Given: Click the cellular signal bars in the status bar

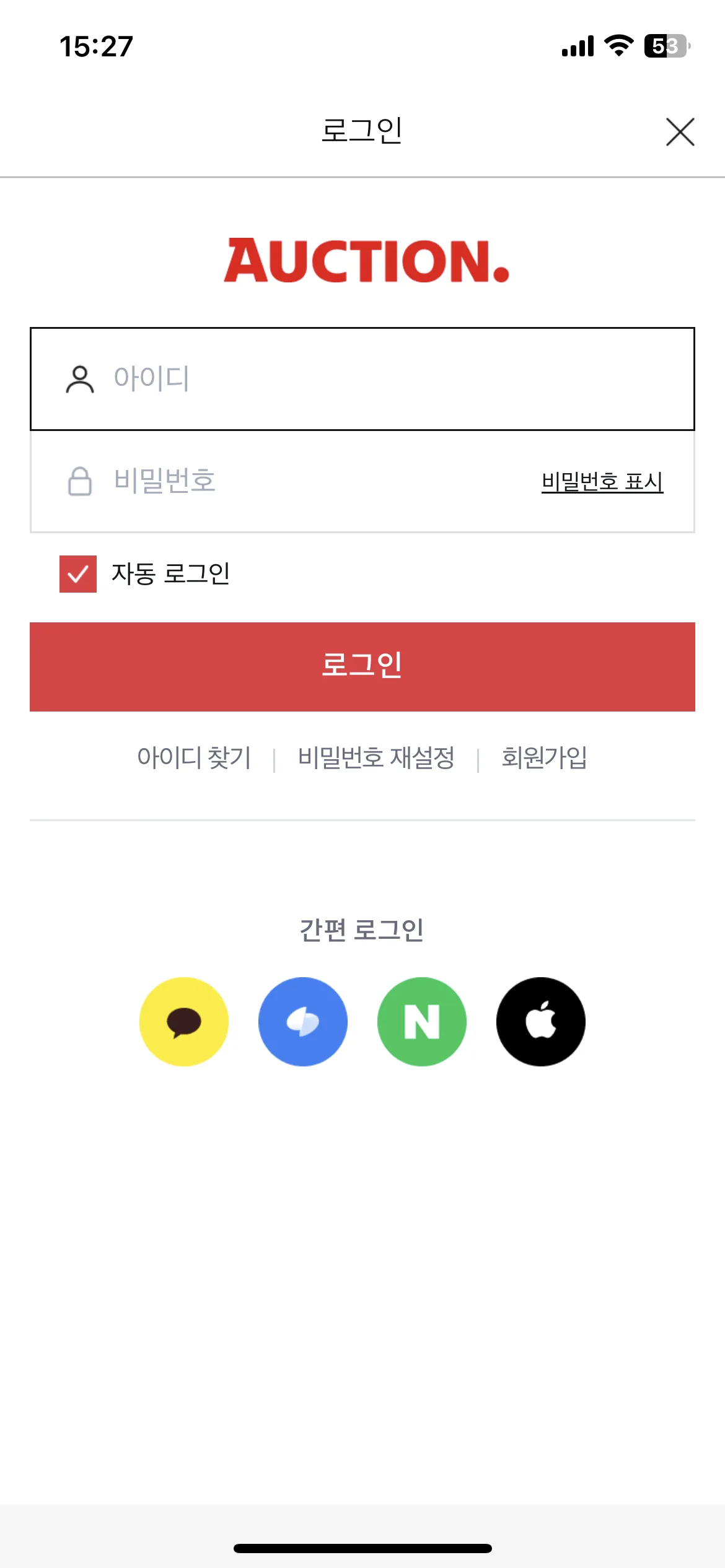Looking at the screenshot, I should point(573,45).
